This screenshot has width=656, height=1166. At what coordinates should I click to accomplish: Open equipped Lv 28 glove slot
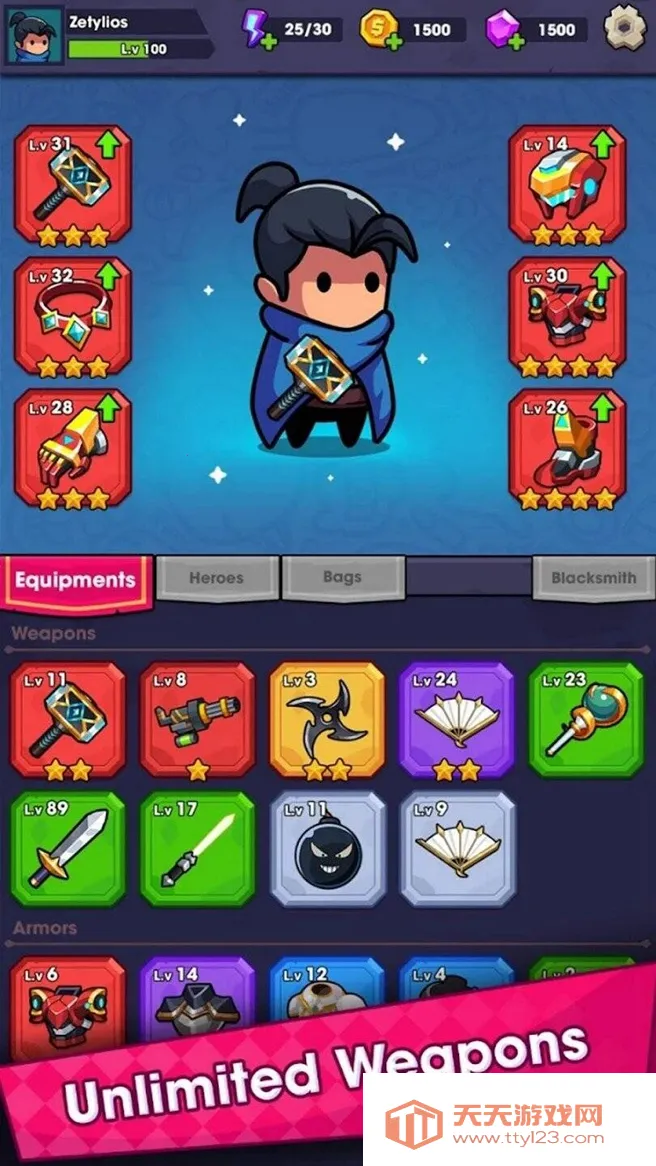click(72, 448)
